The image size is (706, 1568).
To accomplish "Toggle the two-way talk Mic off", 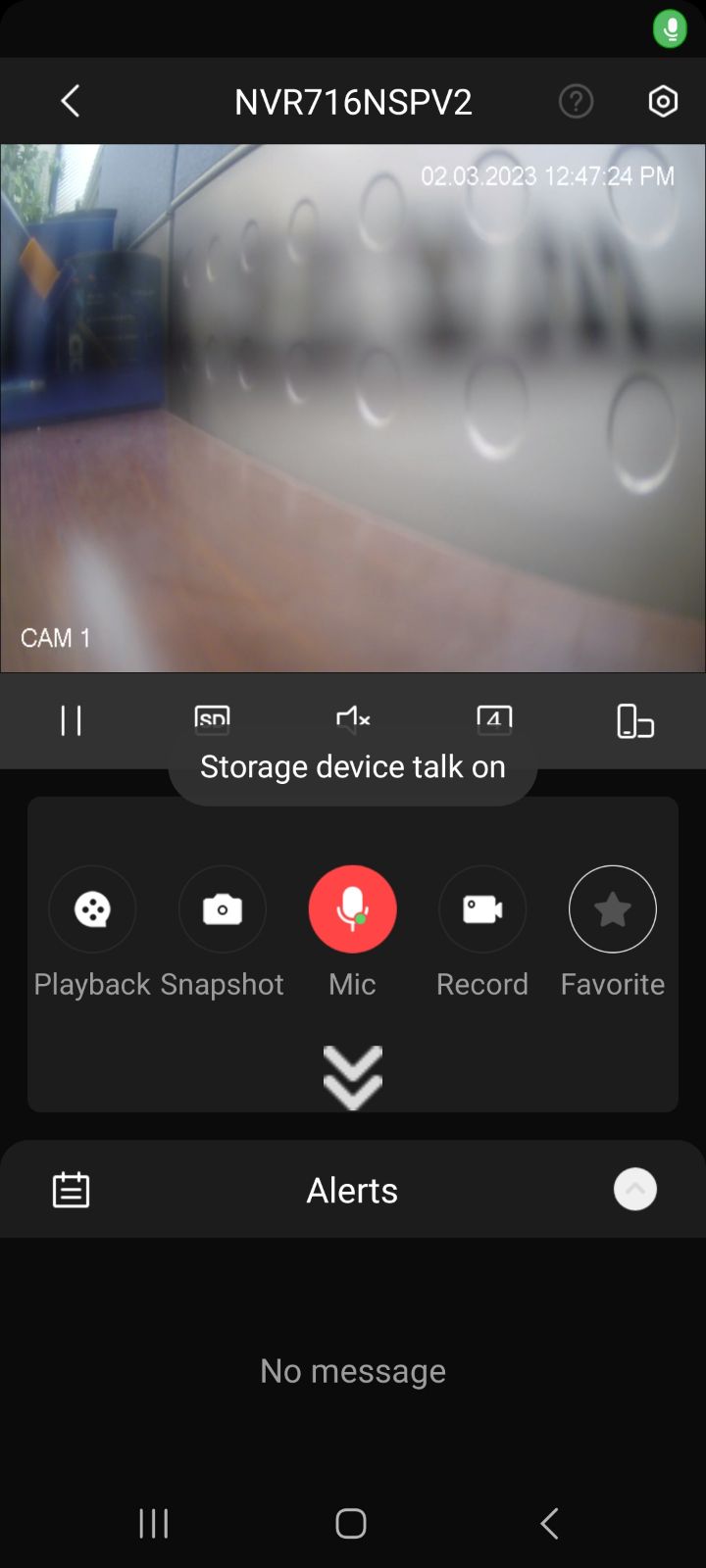I will (352, 909).
